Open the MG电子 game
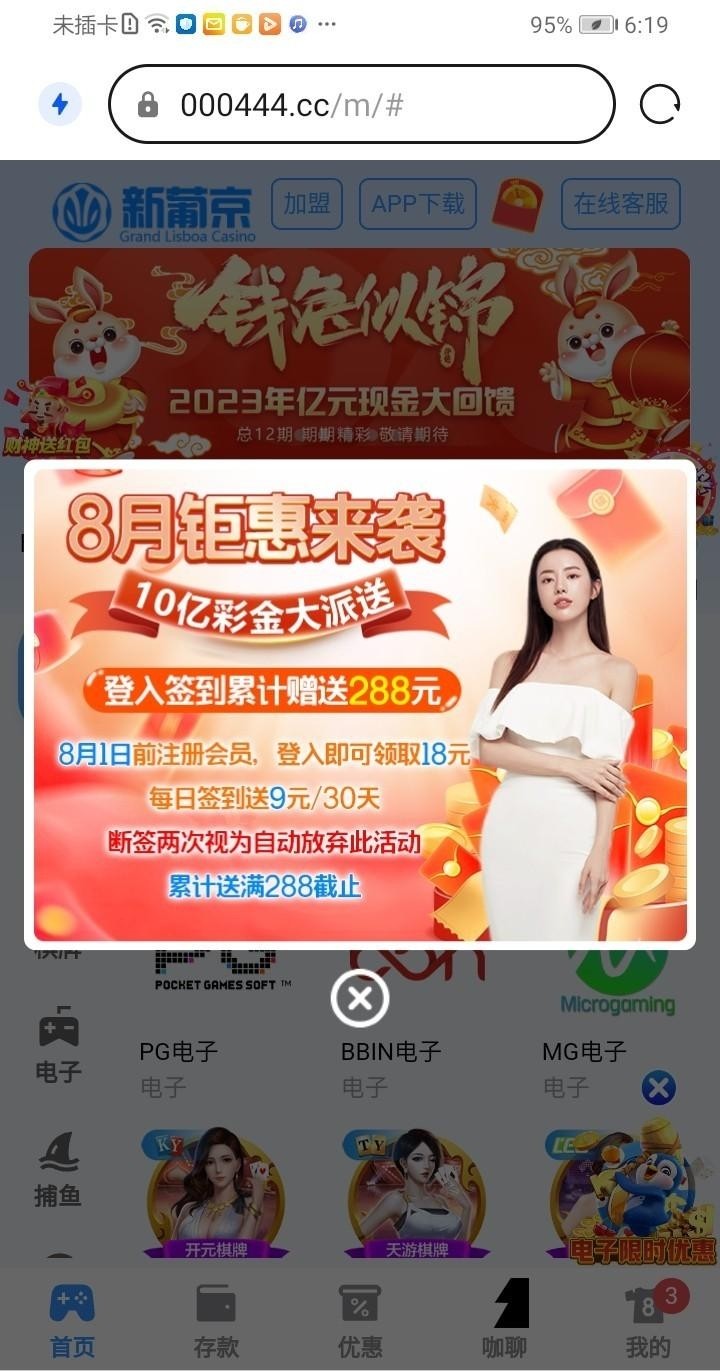This screenshot has width=720, height=1372. click(x=584, y=1051)
